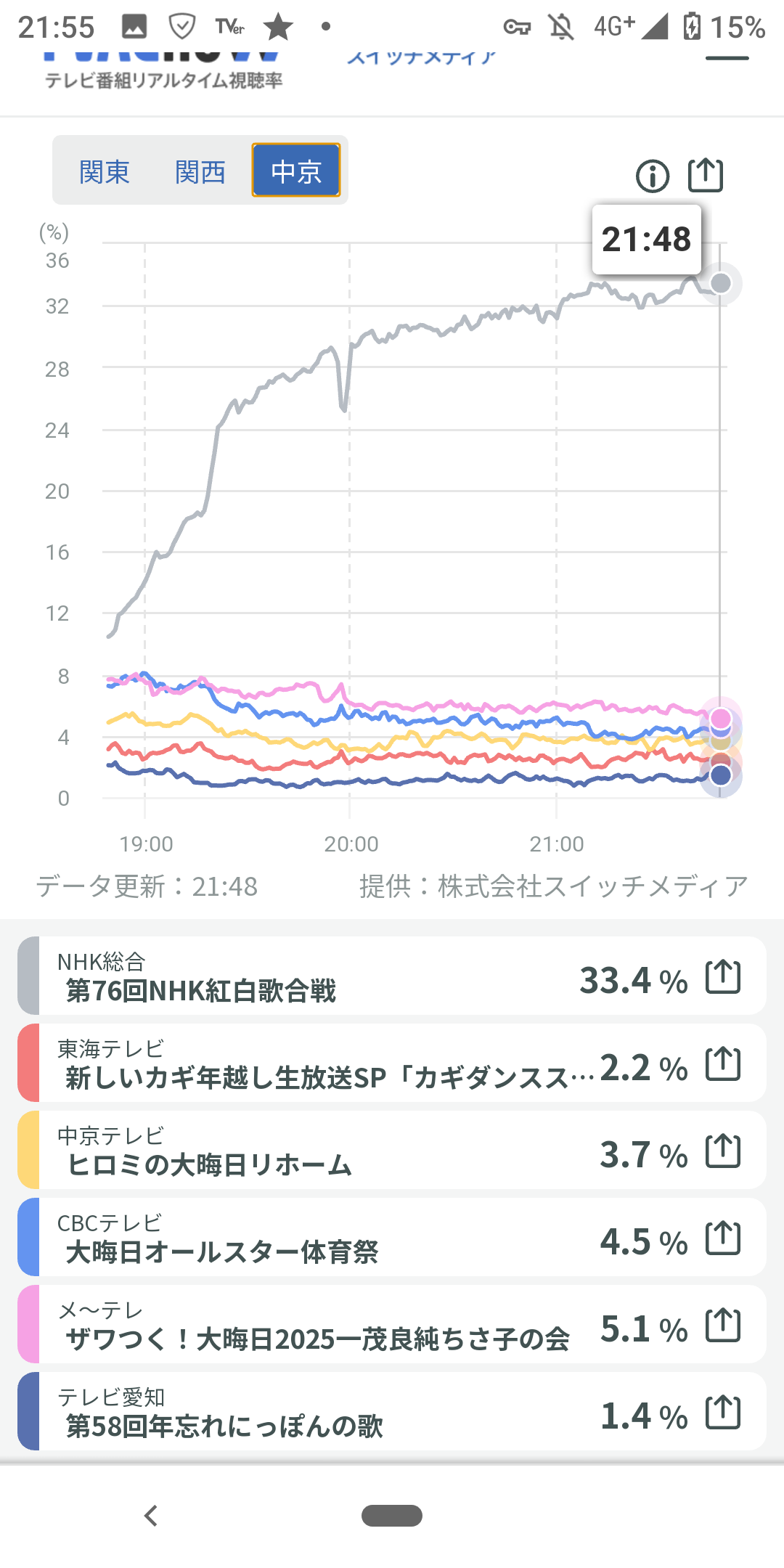Share the 東海テレビ program rating

tap(723, 1063)
